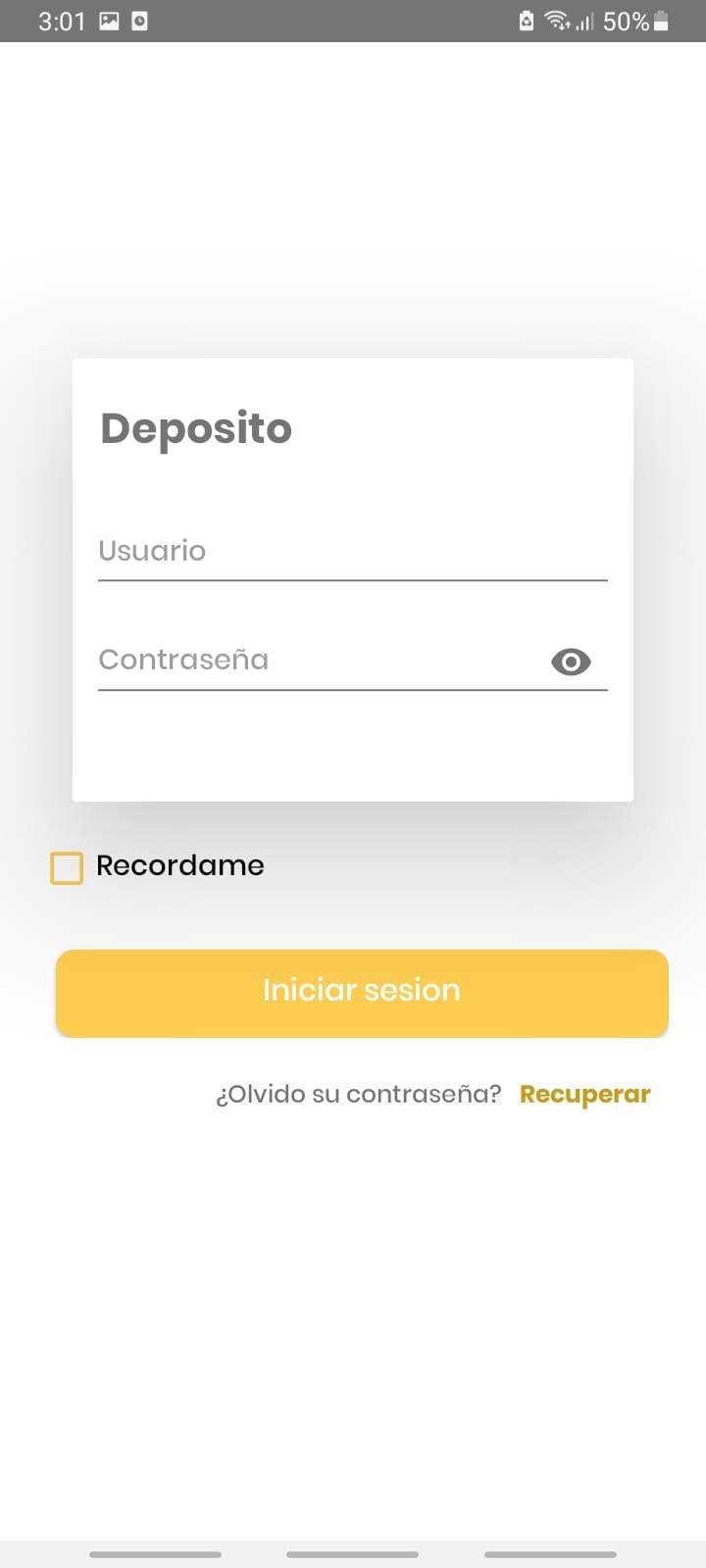The image size is (706, 1568).
Task: Tap the left navigation handle at screen bottom
Action: (x=155, y=1554)
